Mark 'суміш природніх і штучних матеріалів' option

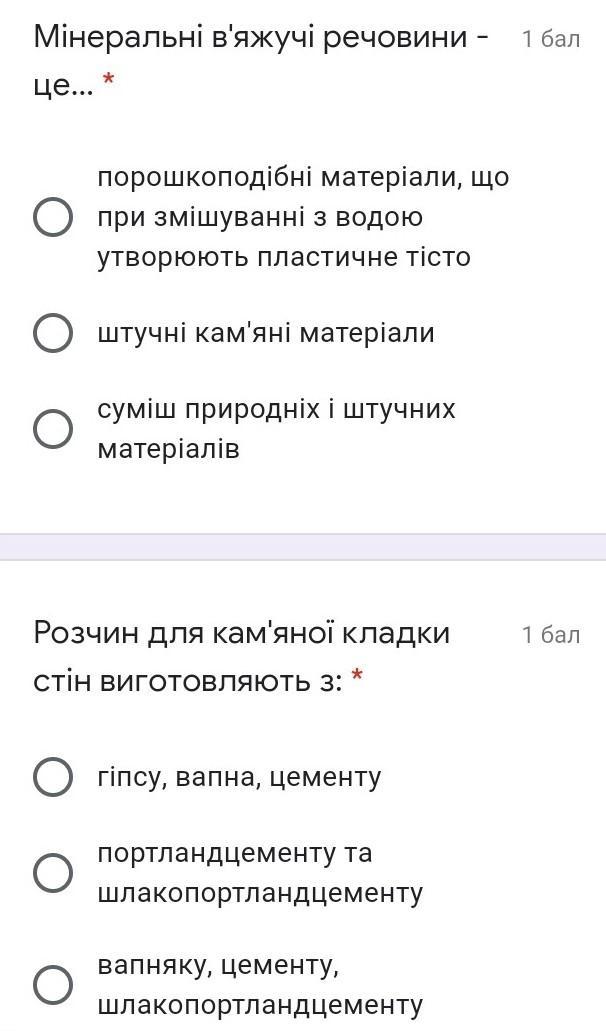tap(53, 429)
